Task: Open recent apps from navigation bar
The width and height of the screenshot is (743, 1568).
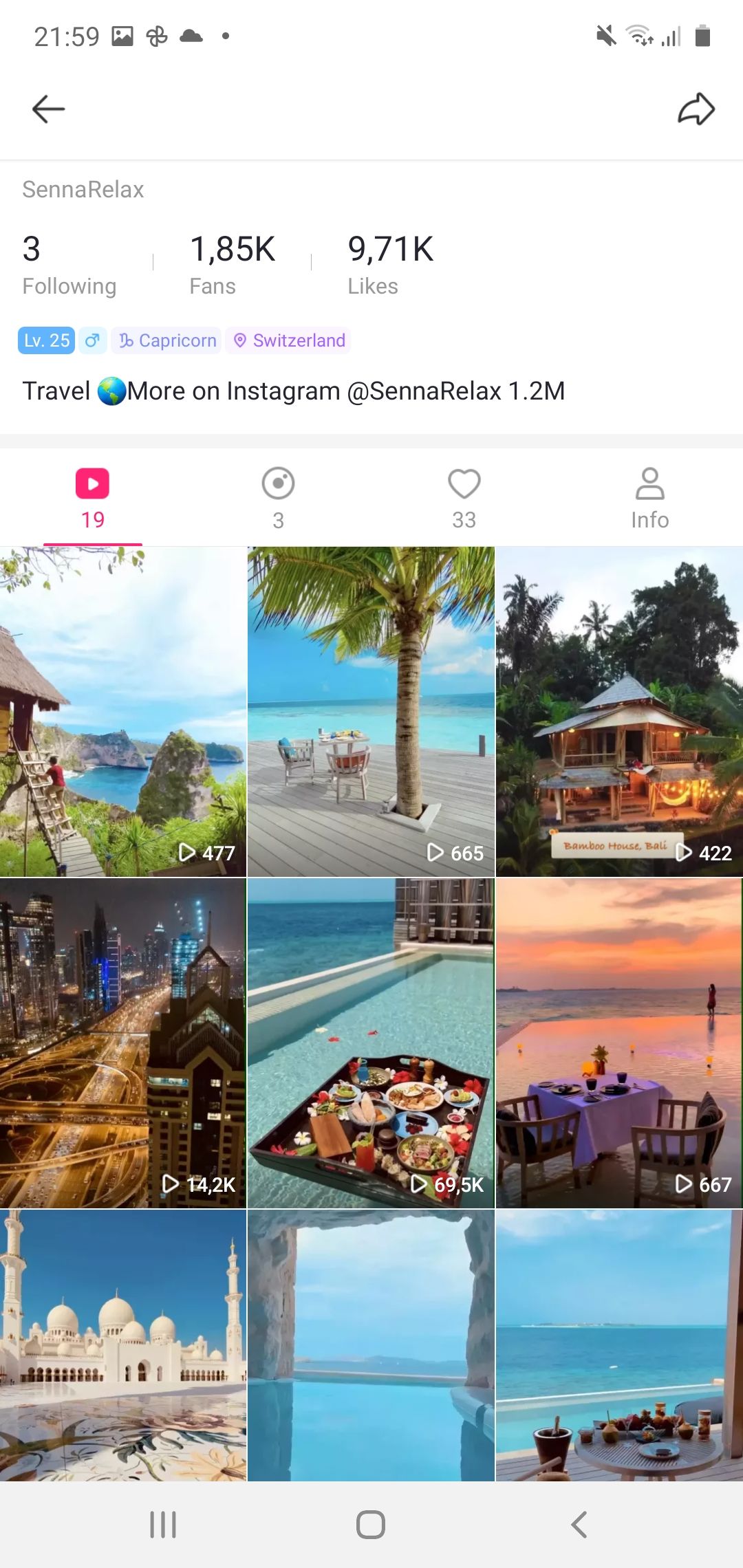Action: [163, 1525]
